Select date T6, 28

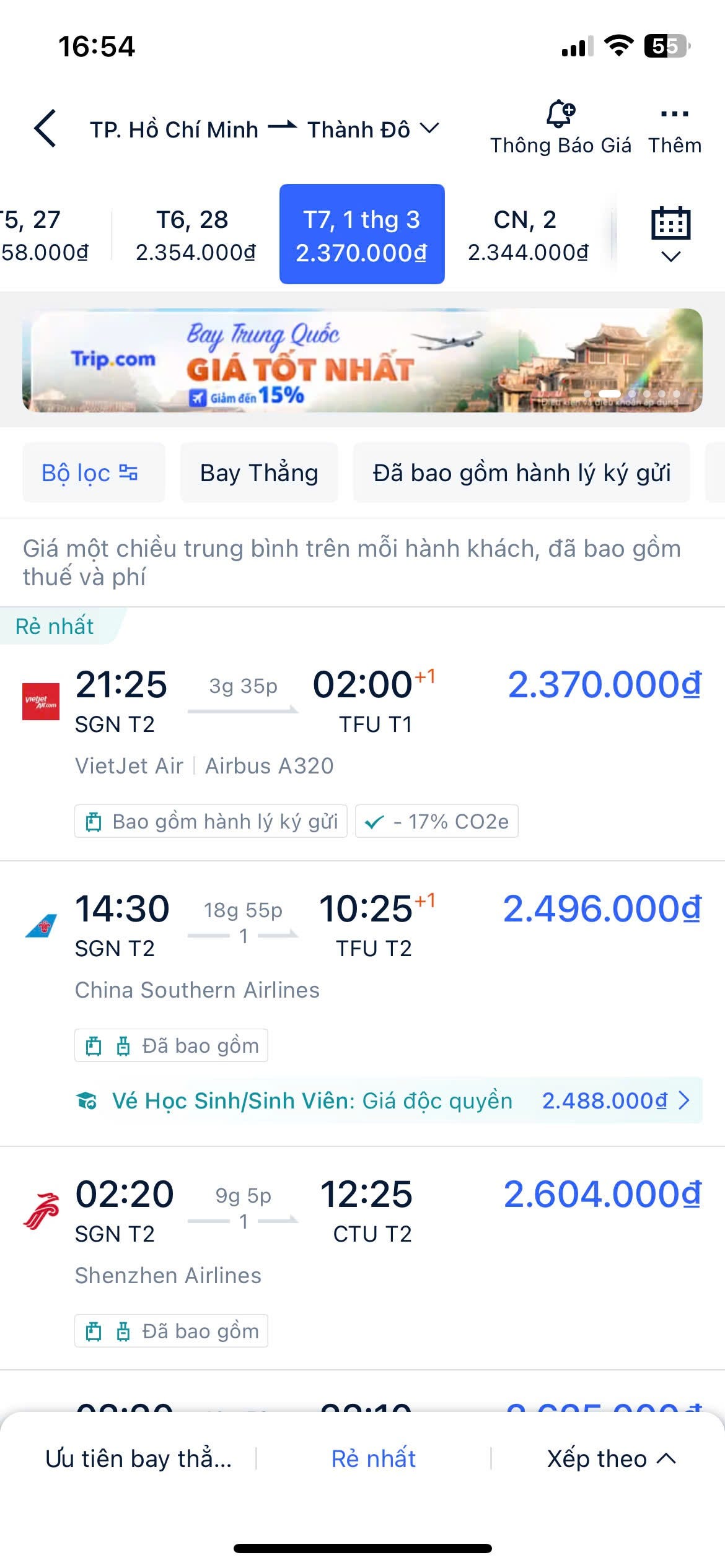[195, 235]
